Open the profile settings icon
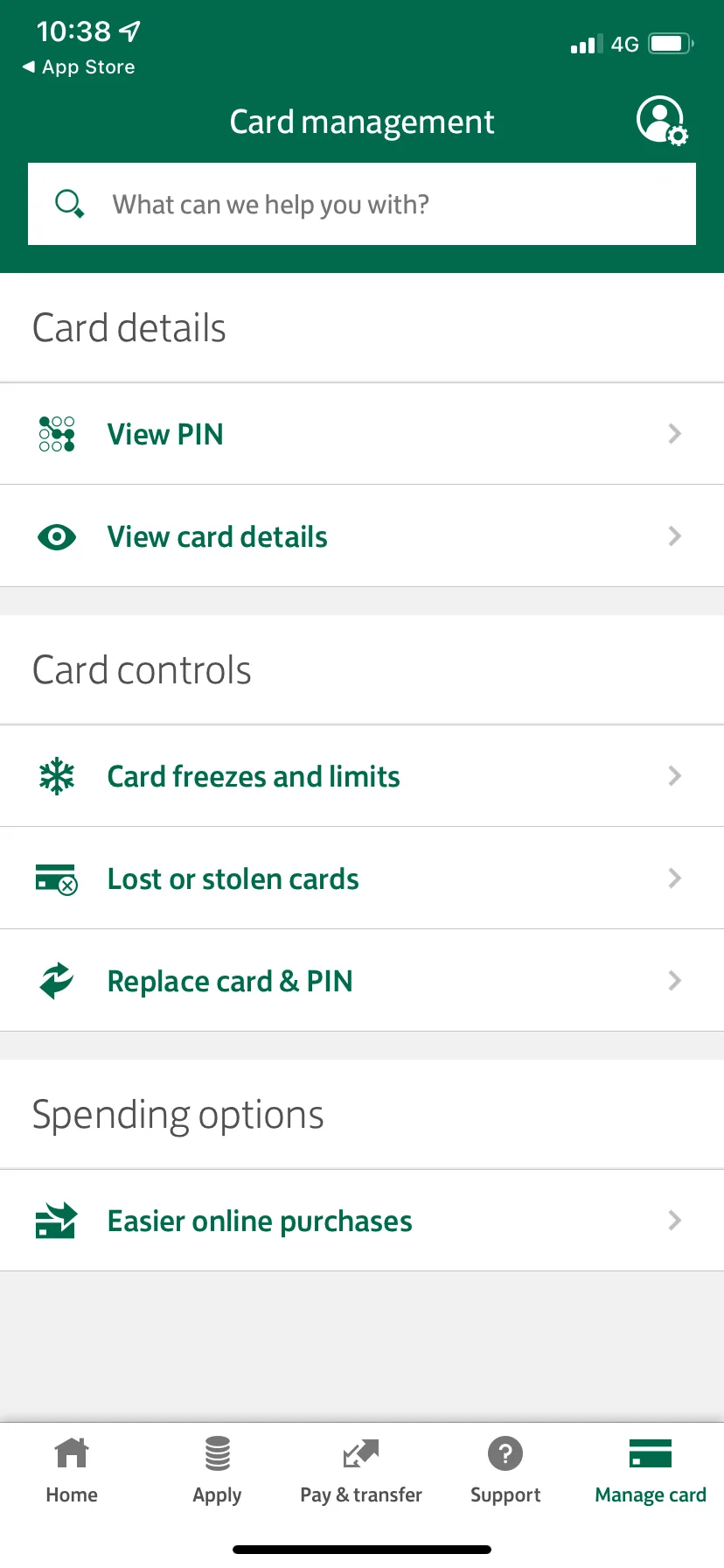 661,121
